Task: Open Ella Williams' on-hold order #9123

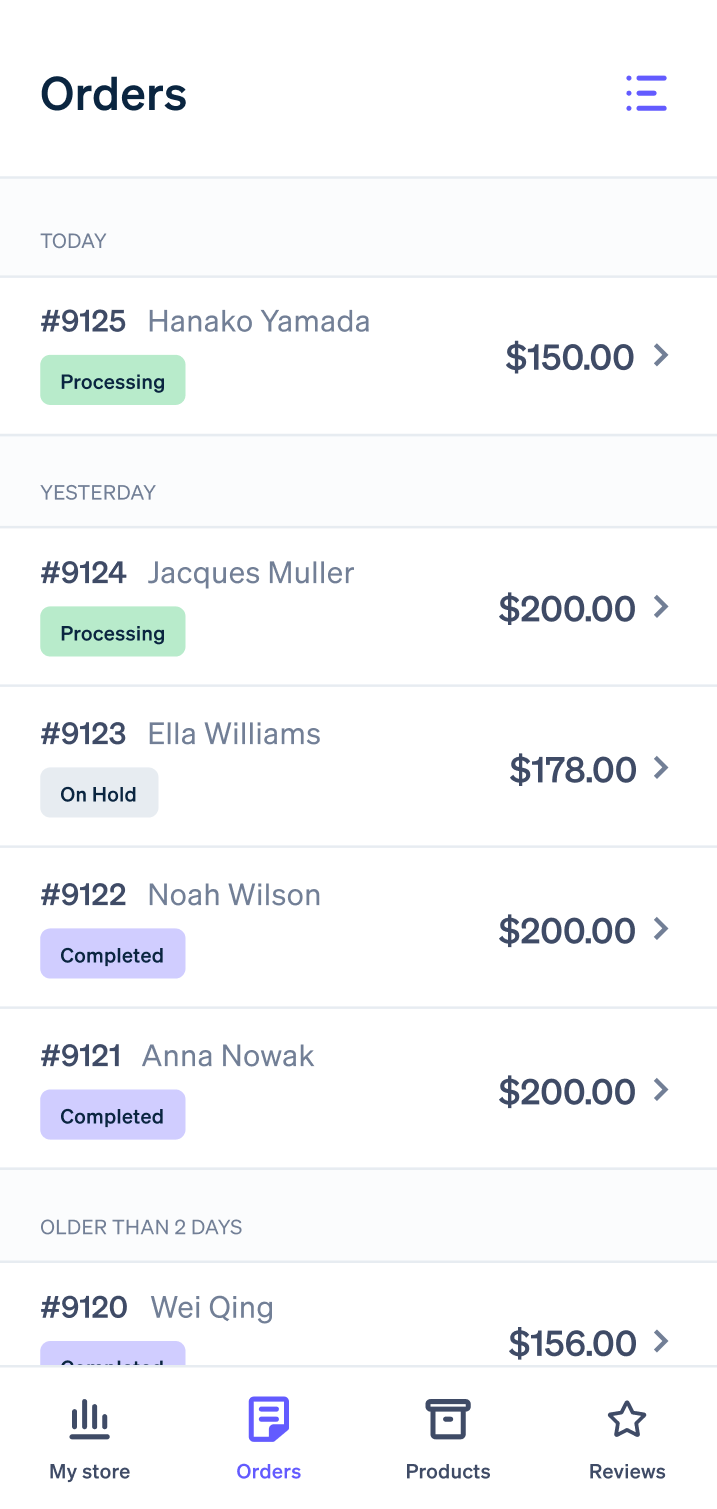Action: pyautogui.click(x=358, y=767)
